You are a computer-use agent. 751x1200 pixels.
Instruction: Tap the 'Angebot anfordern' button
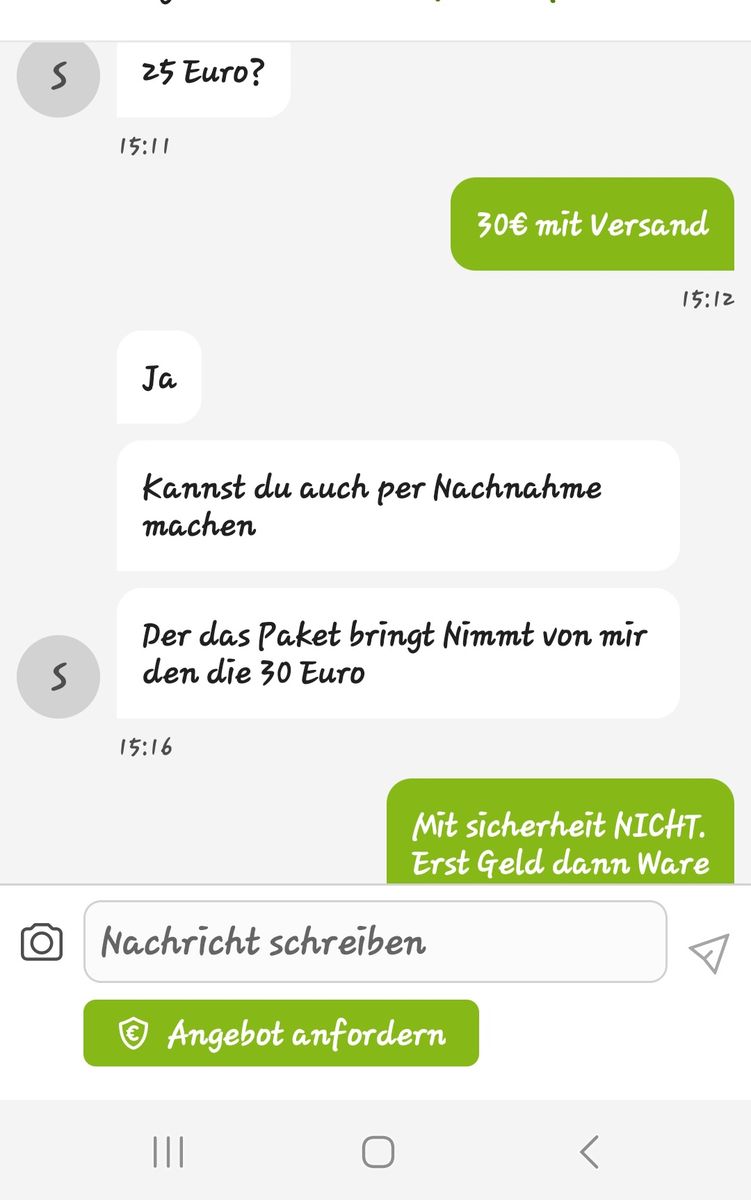tap(281, 1033)
